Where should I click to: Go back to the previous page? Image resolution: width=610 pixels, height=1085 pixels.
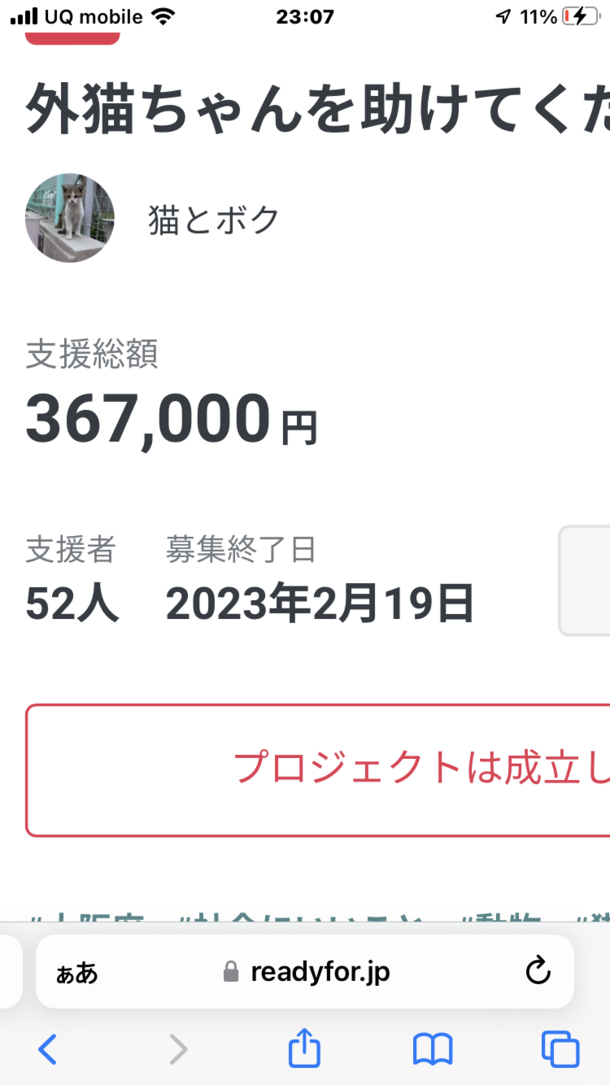(47, 1049)
